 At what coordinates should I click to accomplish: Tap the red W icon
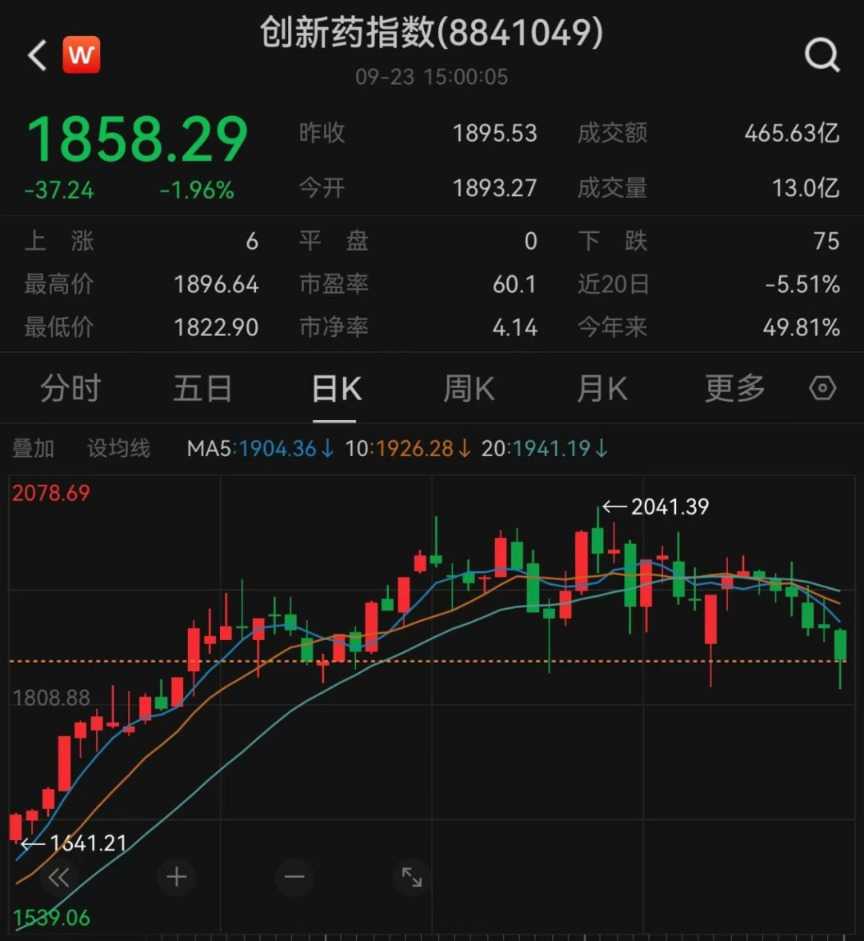(x=81, y=56)
